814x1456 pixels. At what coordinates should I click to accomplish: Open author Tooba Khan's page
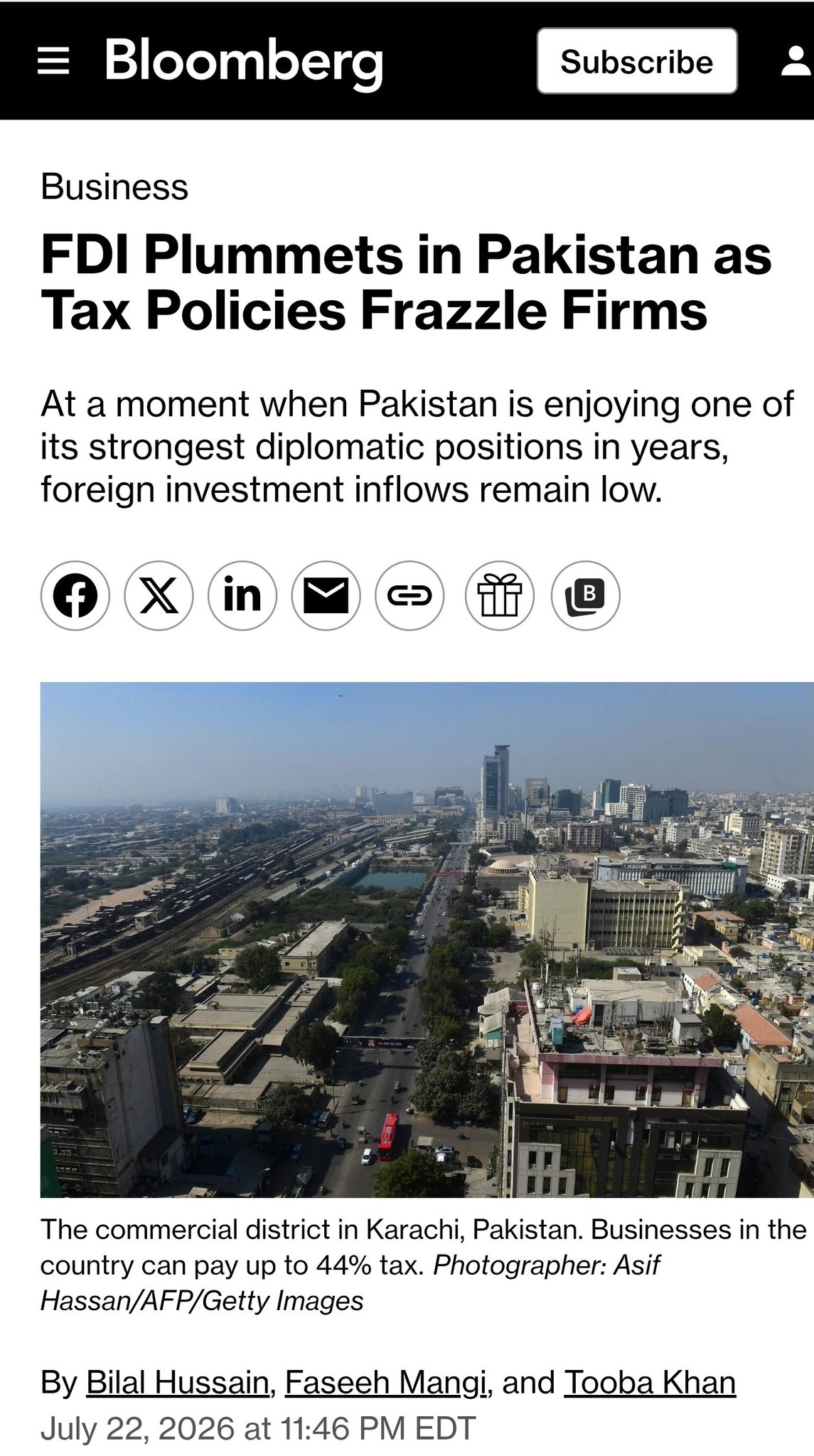pos(650,1382)
